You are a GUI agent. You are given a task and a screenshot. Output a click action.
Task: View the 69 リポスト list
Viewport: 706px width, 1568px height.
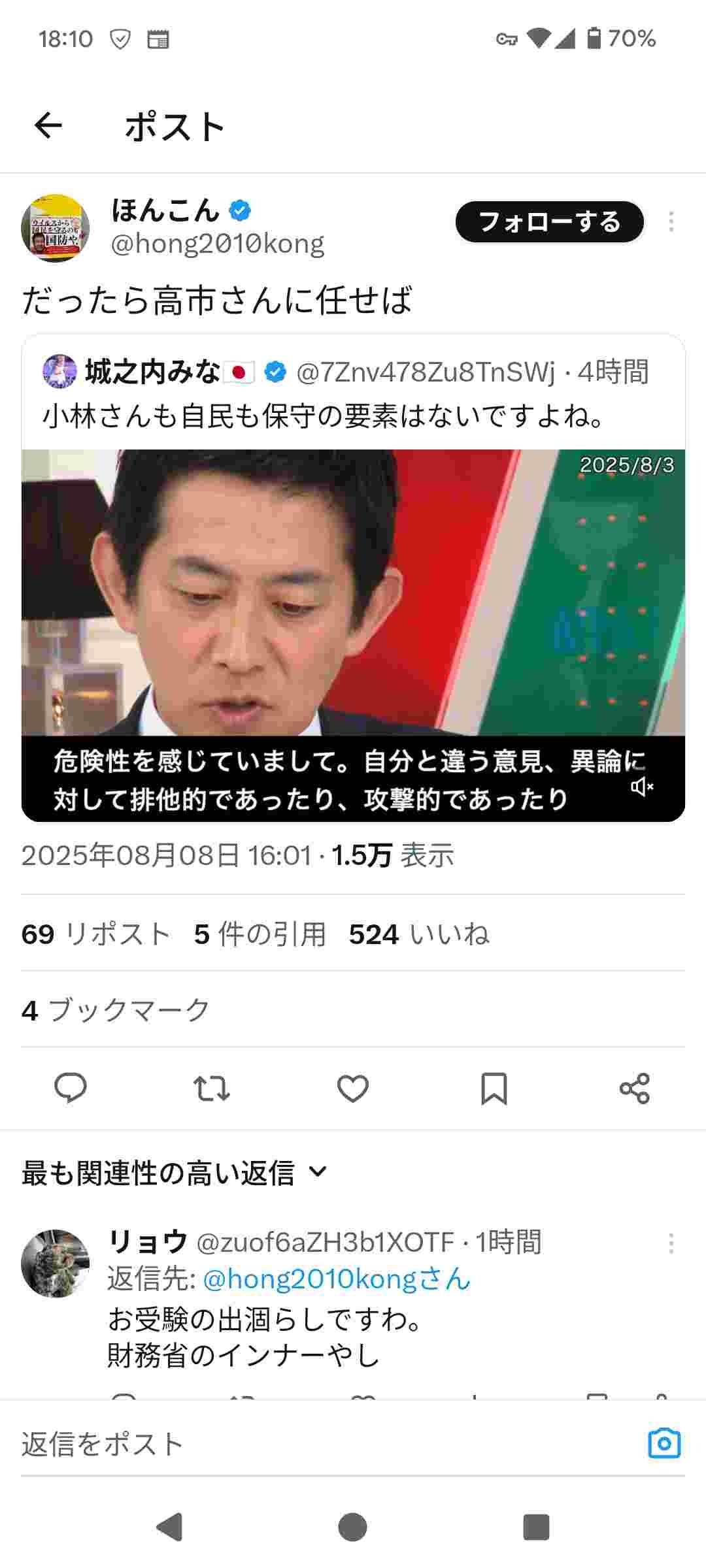(95, 934)
